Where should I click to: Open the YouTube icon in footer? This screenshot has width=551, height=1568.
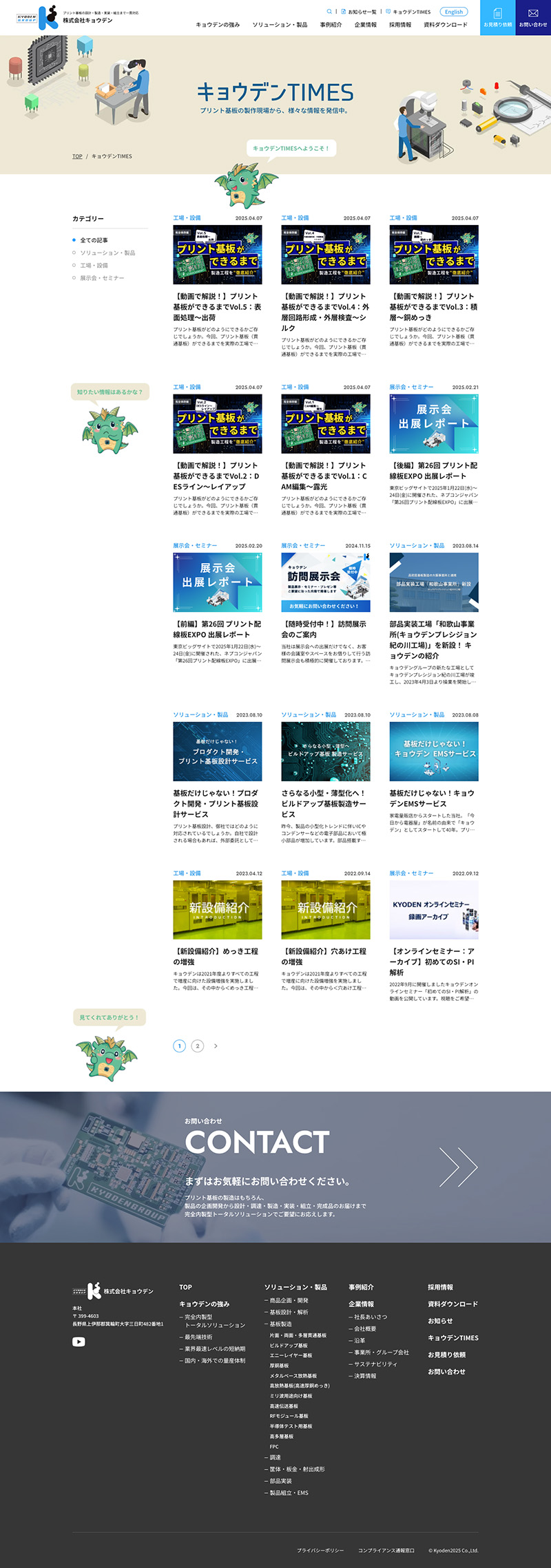click(79, 1342)
